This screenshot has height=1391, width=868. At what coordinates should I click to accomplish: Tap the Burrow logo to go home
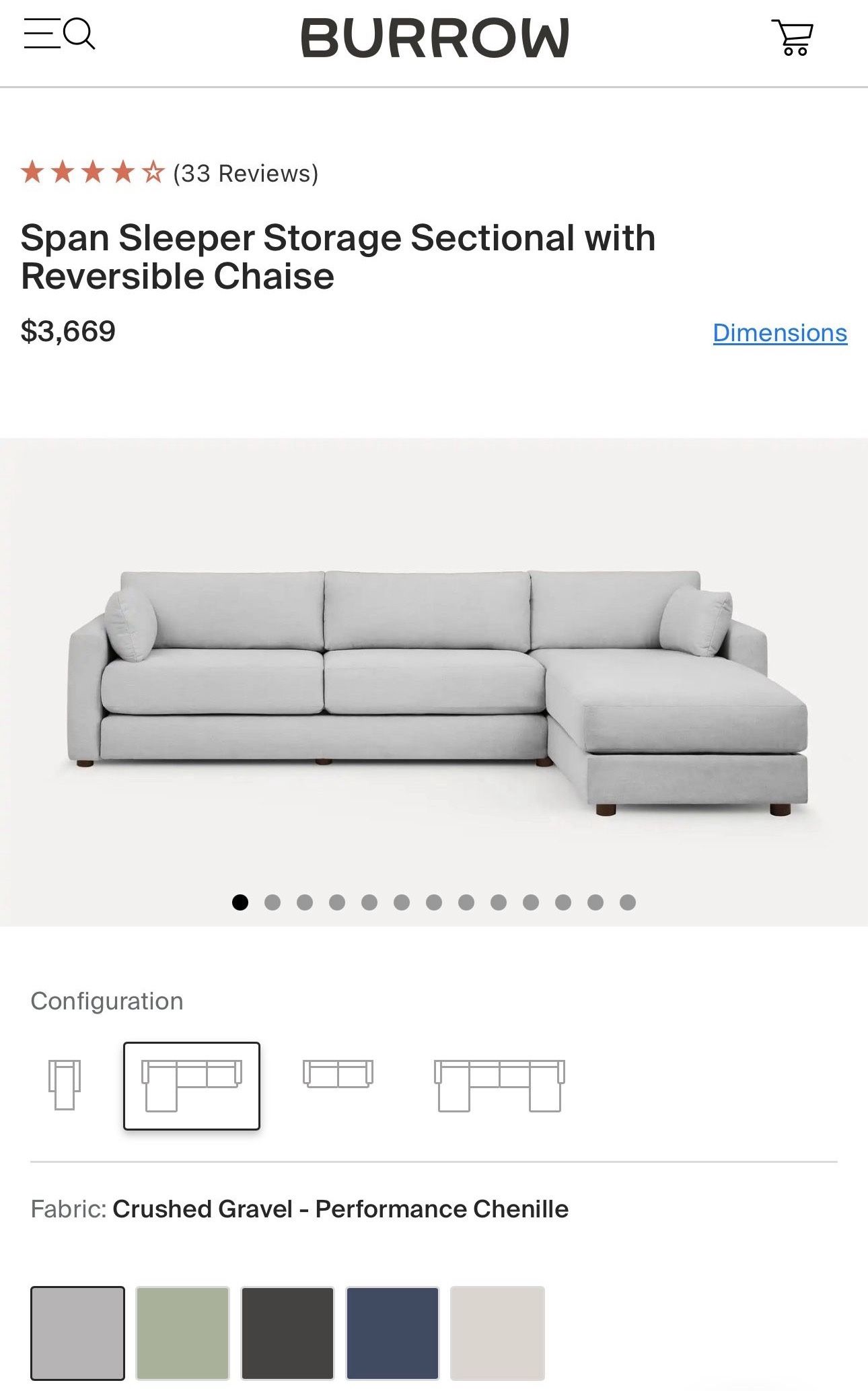(x=435, y=38)
